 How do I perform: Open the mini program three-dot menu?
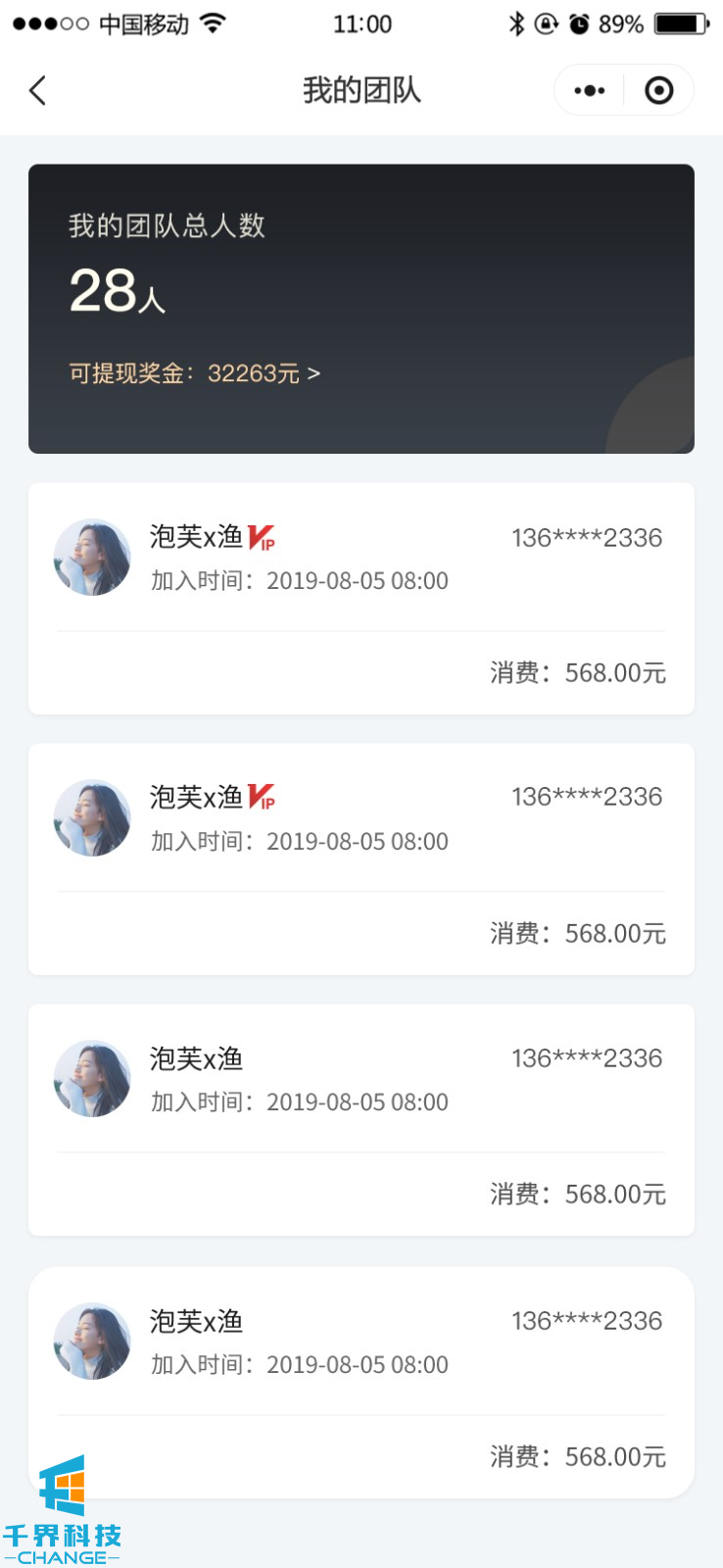pos(590,91)
